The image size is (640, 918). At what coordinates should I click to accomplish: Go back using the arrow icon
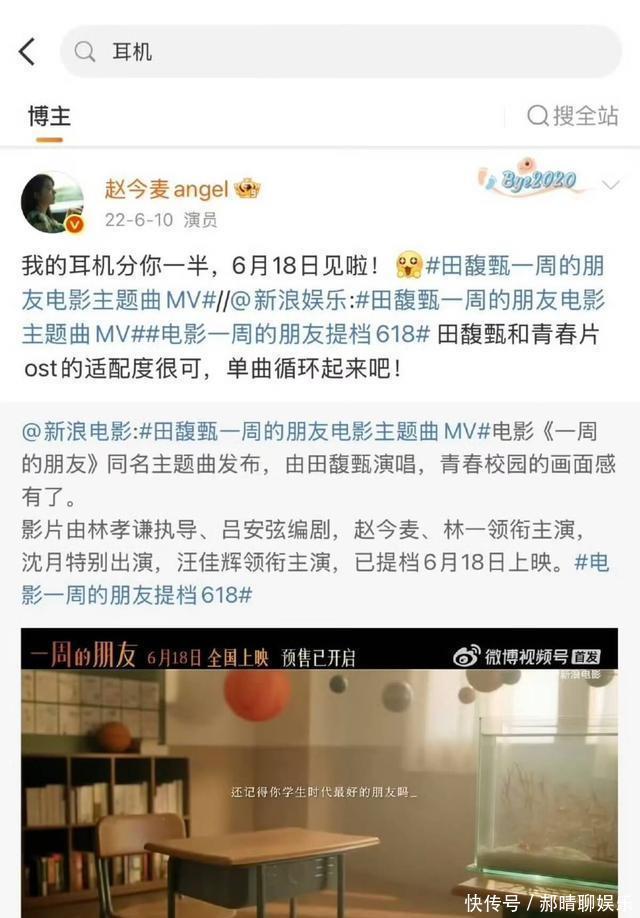pyautogui.click(x=27, y=51)
